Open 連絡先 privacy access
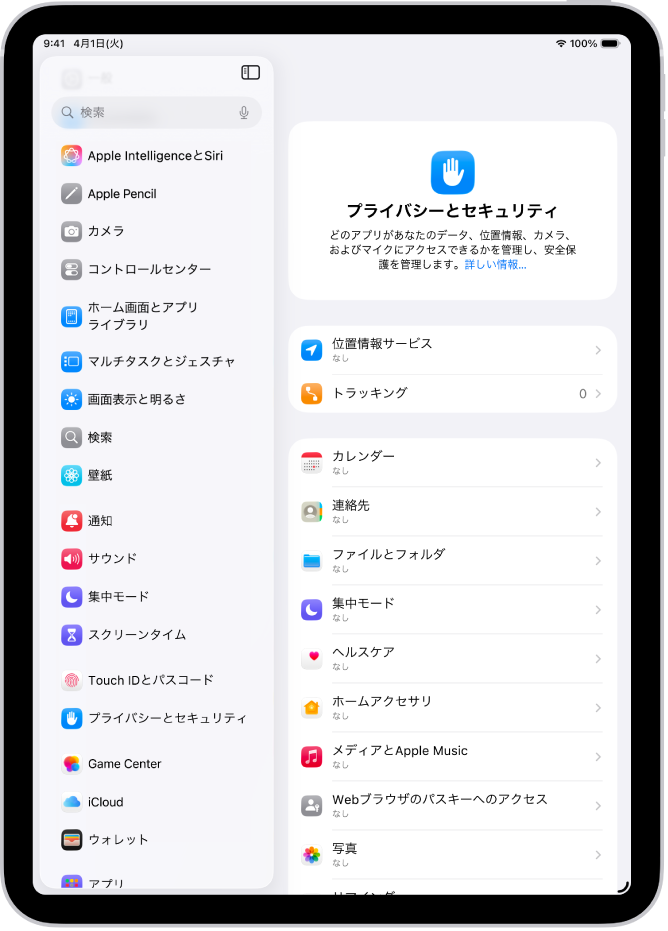Viewport: 668px width, 931px height. click(x=452, y=512)
